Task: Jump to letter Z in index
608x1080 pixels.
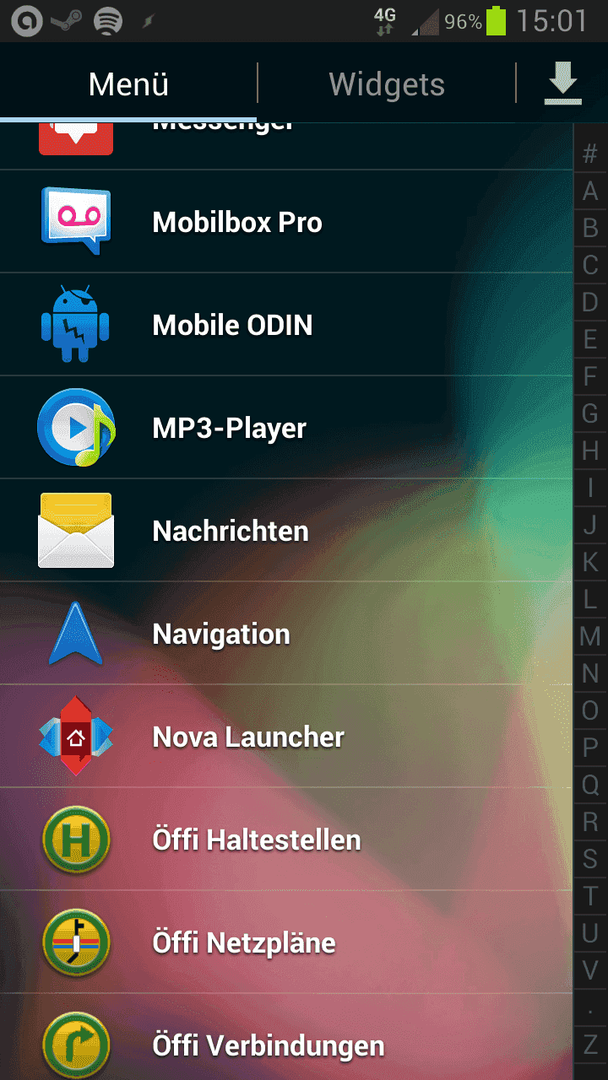Action: pos(590,1045)
